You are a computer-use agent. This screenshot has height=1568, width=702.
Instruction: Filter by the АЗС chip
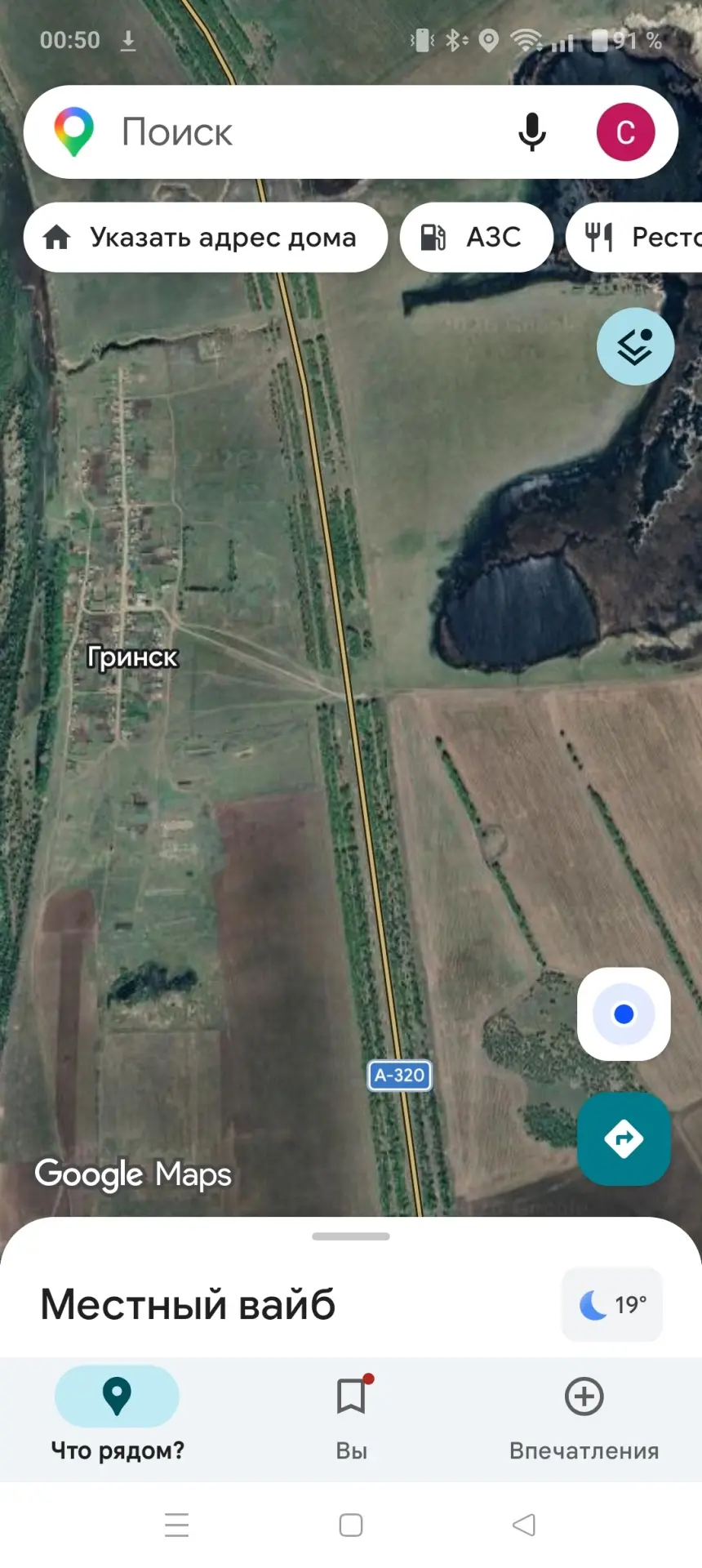click(477, 238)
